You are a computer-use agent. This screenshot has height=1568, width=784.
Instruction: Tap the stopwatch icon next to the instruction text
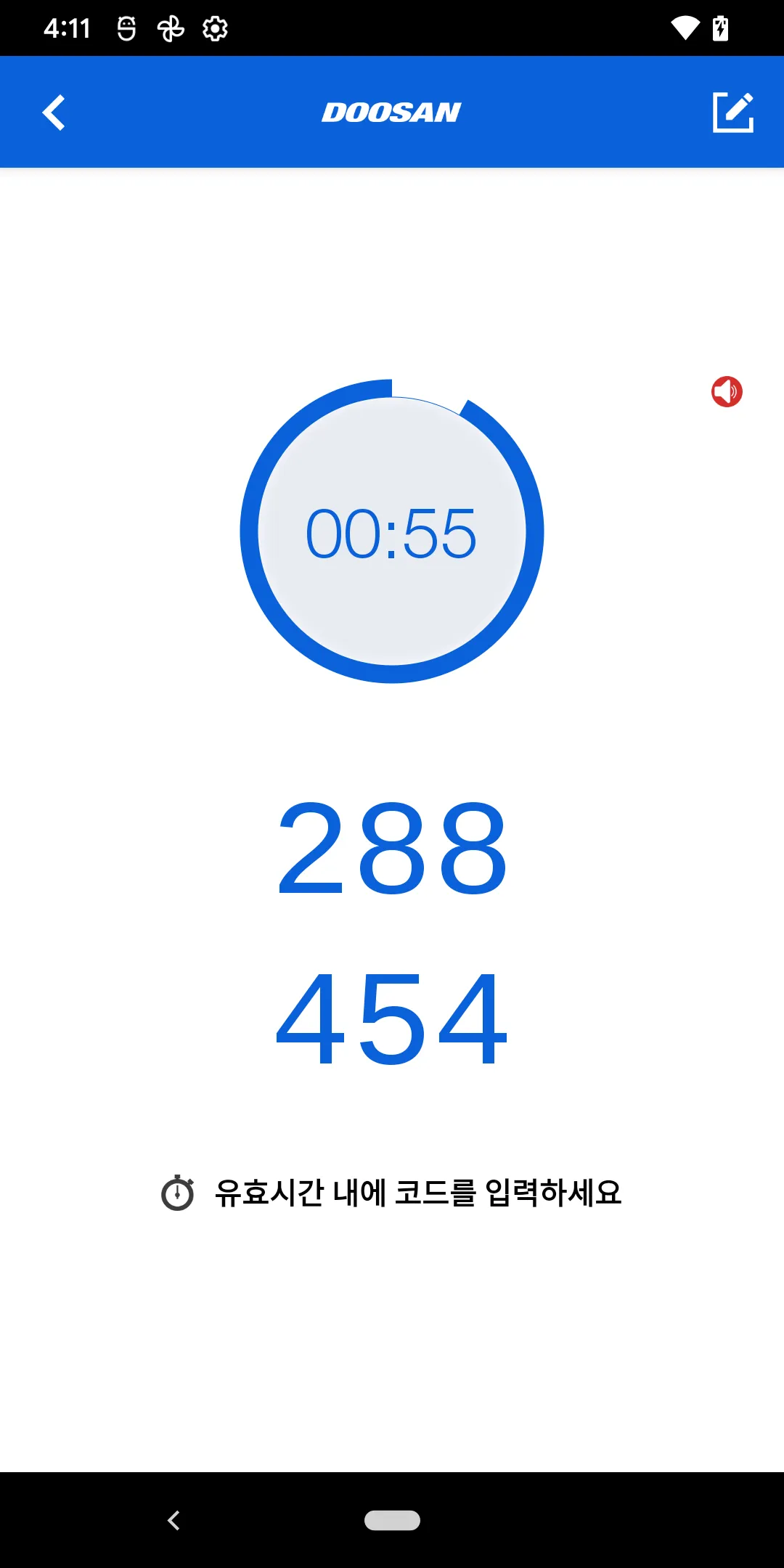(x=176, y=1191)
